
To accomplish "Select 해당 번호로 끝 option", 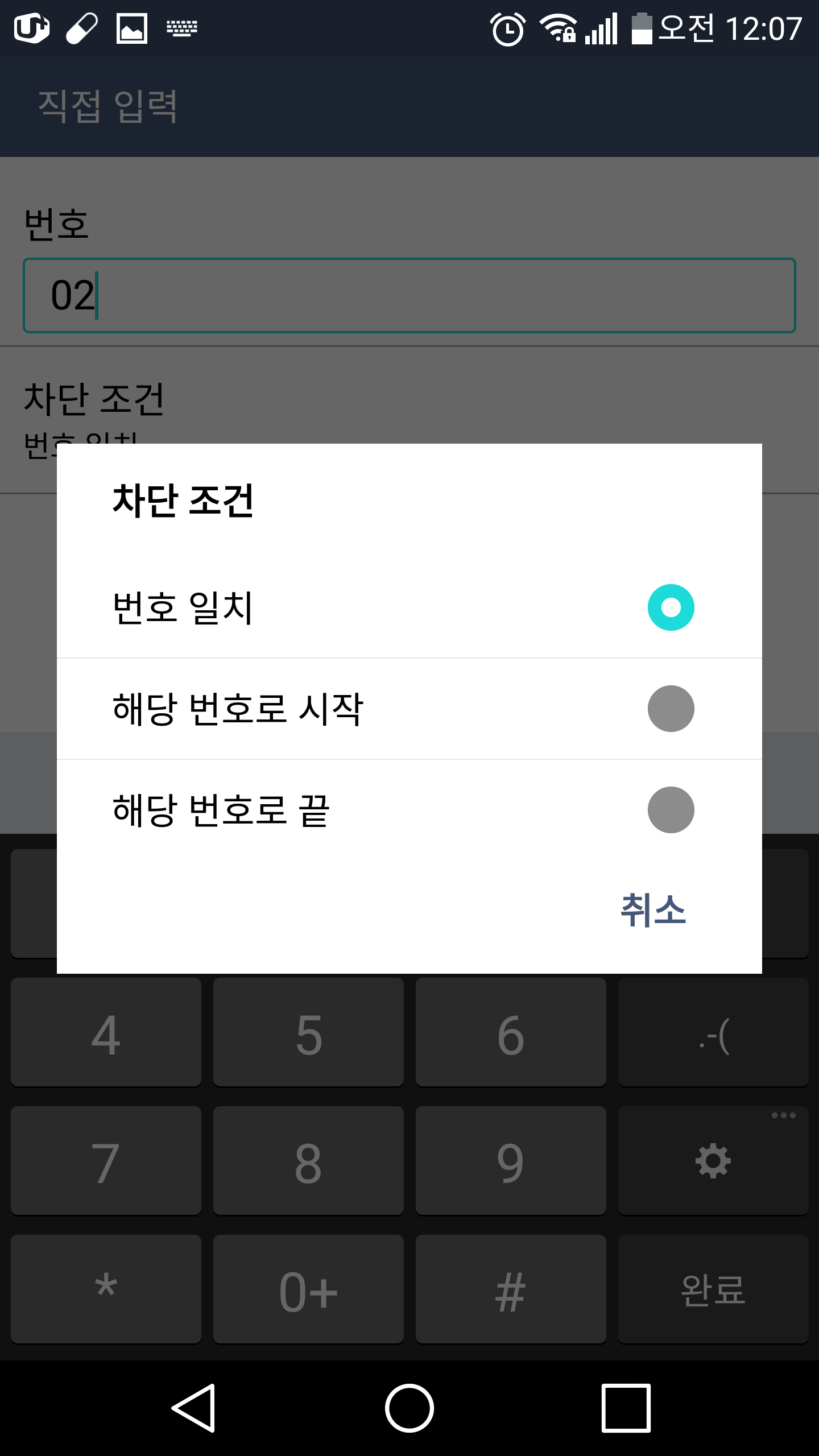I will pyautogui.click(x=409, y=810).
